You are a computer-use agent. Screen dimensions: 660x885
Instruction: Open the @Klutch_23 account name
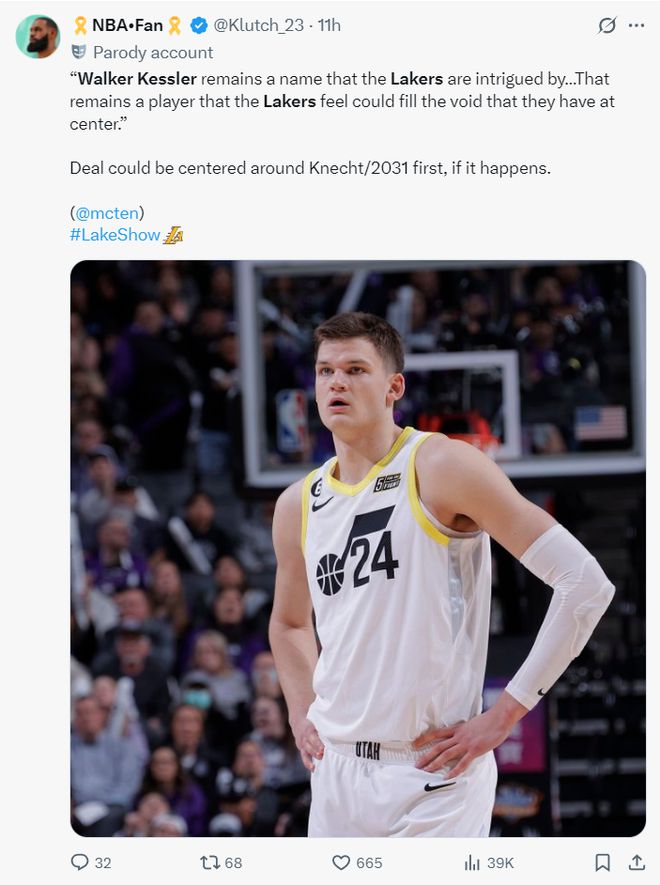coord(258,25)
